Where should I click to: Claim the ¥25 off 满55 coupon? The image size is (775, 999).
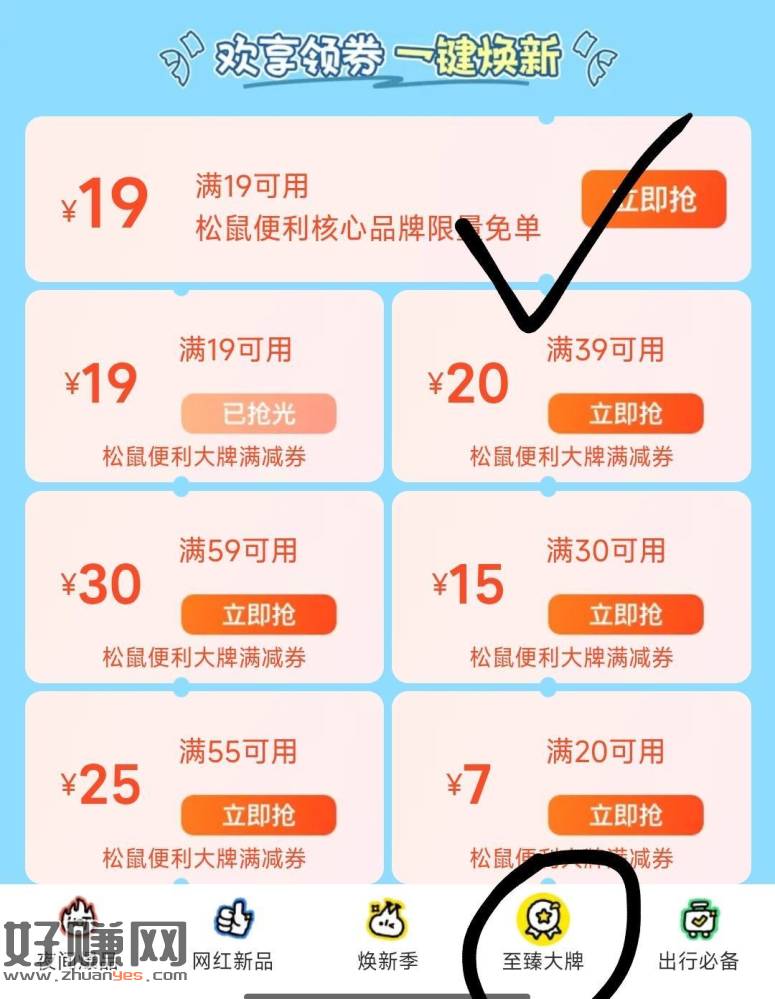[258, 815]
